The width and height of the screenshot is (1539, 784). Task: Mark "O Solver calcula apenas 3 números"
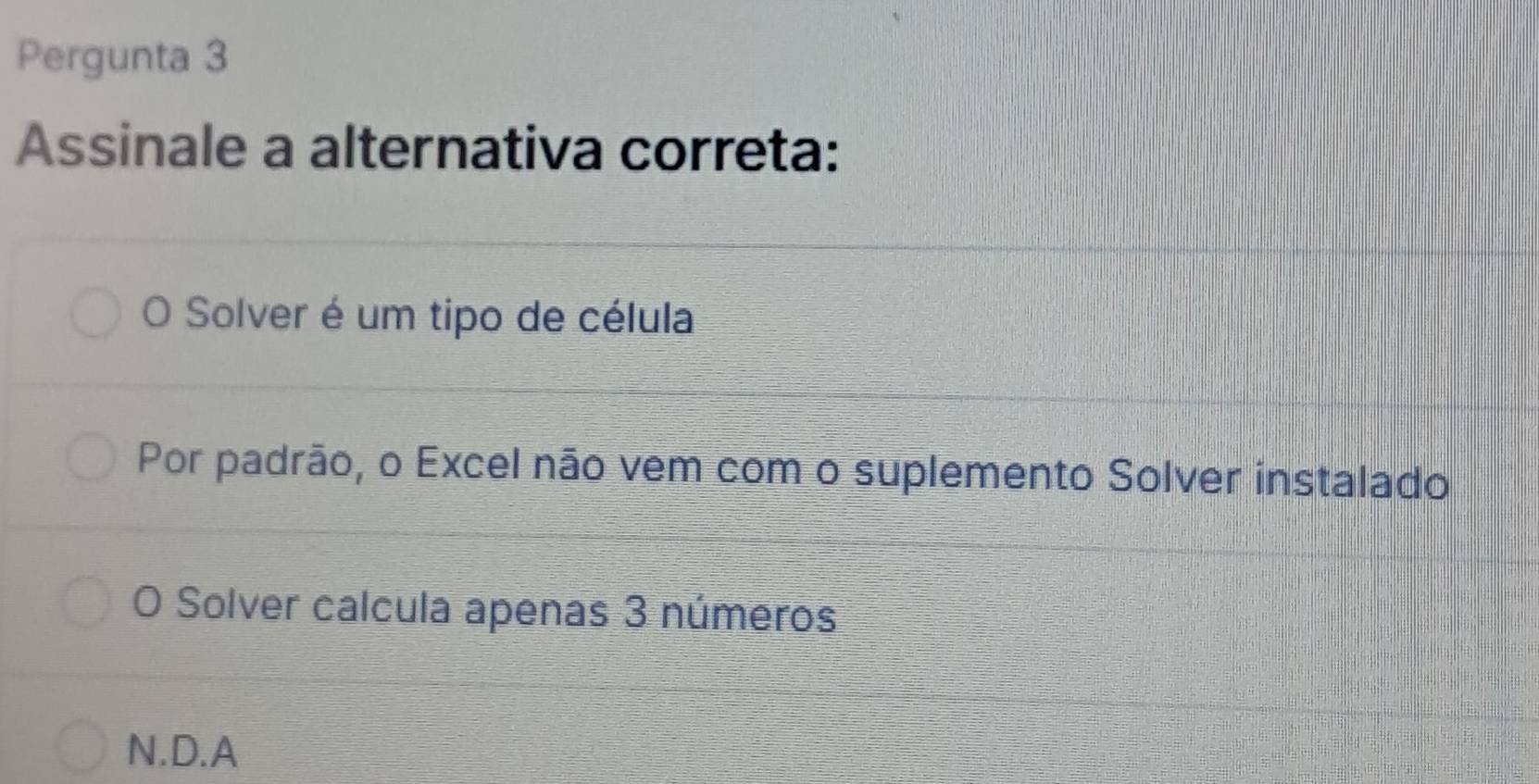[88, 605]
